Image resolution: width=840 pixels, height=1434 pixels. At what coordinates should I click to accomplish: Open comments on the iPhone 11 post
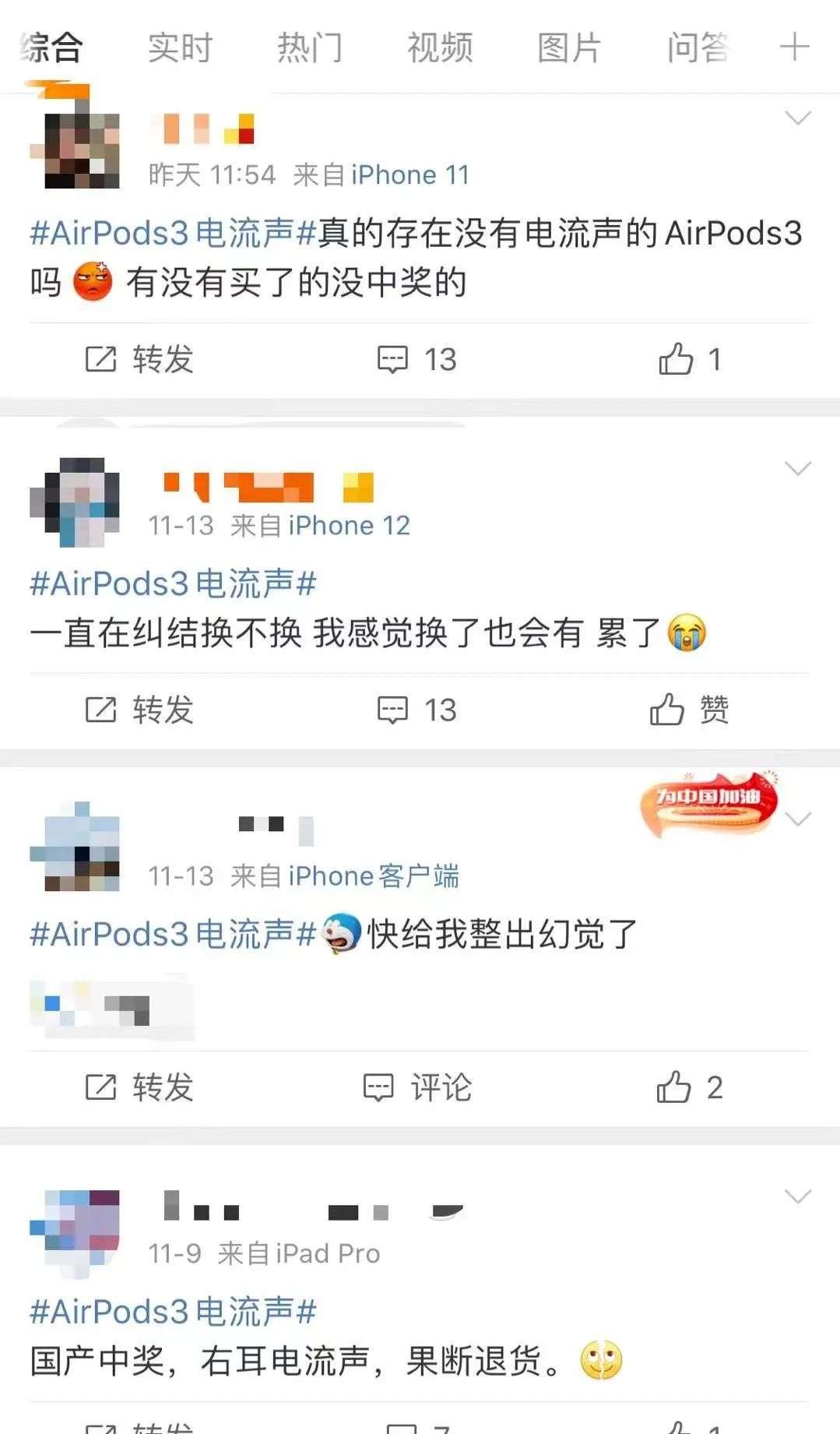[x=417, y=360]
